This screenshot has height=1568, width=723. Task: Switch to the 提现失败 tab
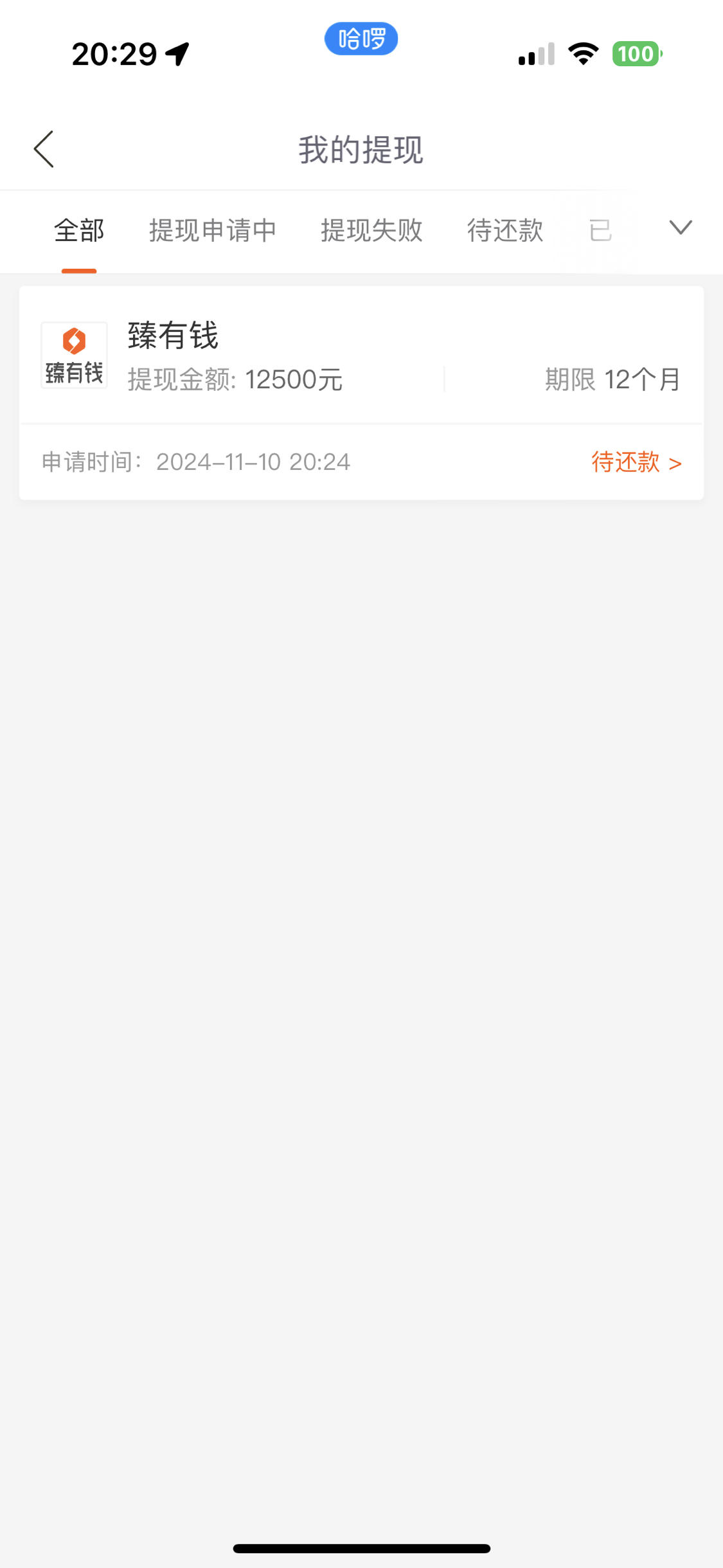pyautogui.click(x=371, y=230)
